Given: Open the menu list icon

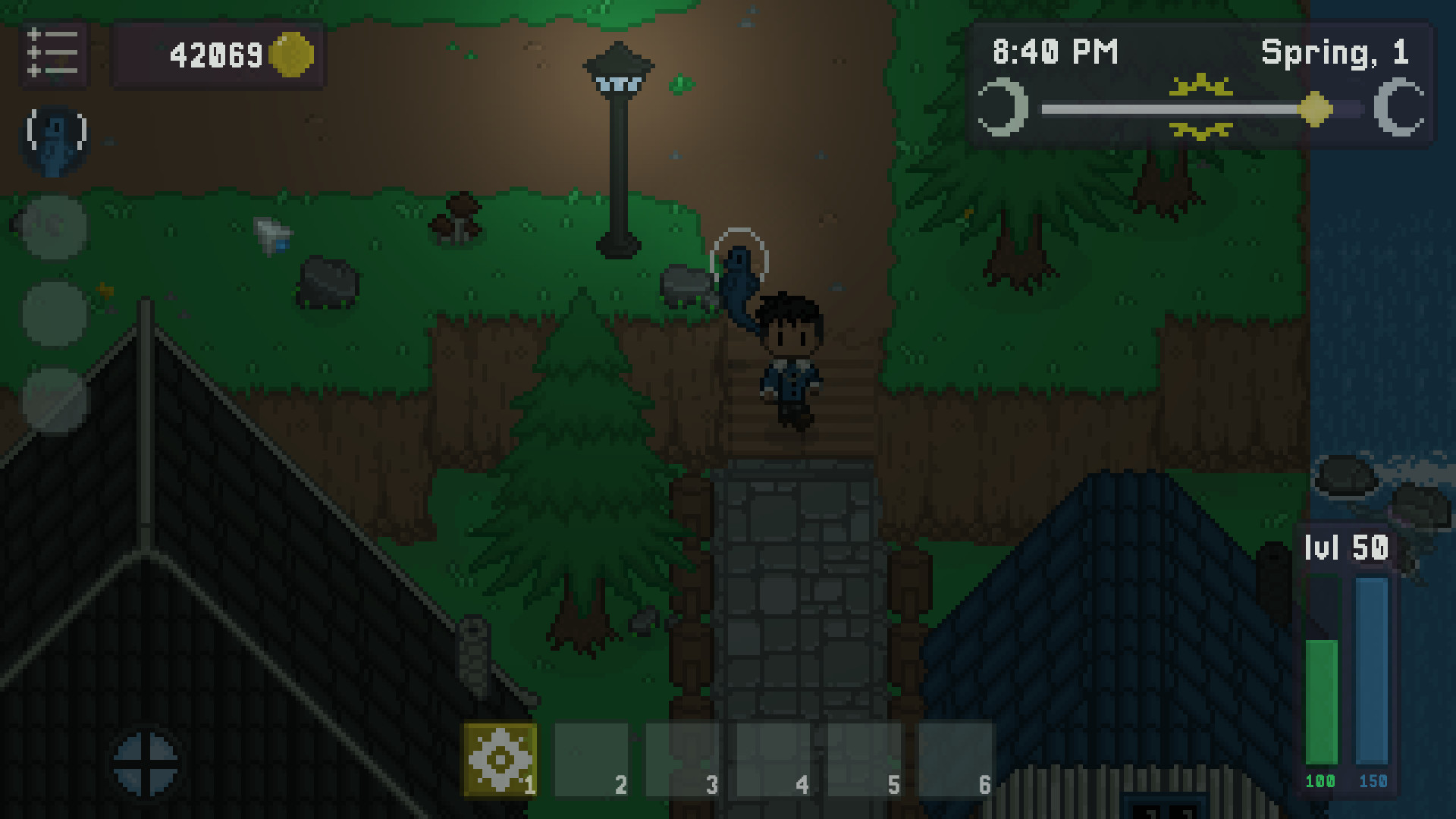Looking at the screenshot, I should (53, 55).
